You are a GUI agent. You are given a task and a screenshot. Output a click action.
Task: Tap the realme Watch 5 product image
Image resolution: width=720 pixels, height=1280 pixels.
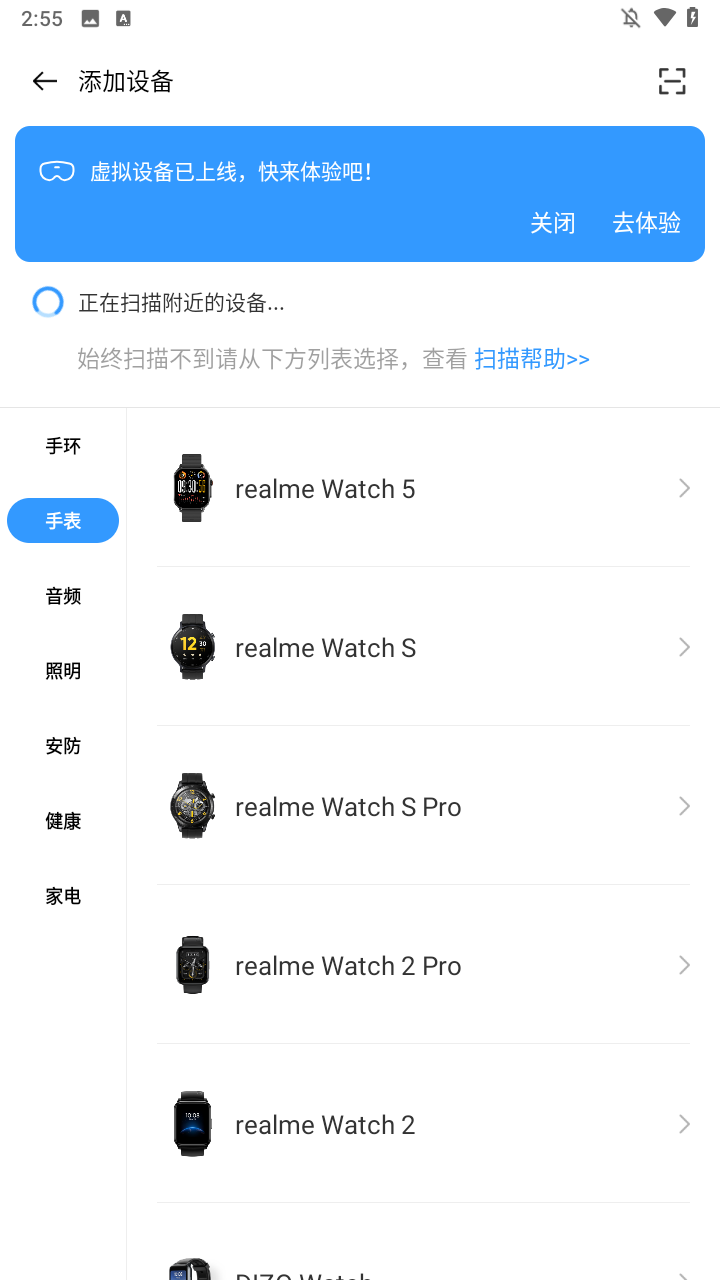pyautogui.click(x=192, y=487)
